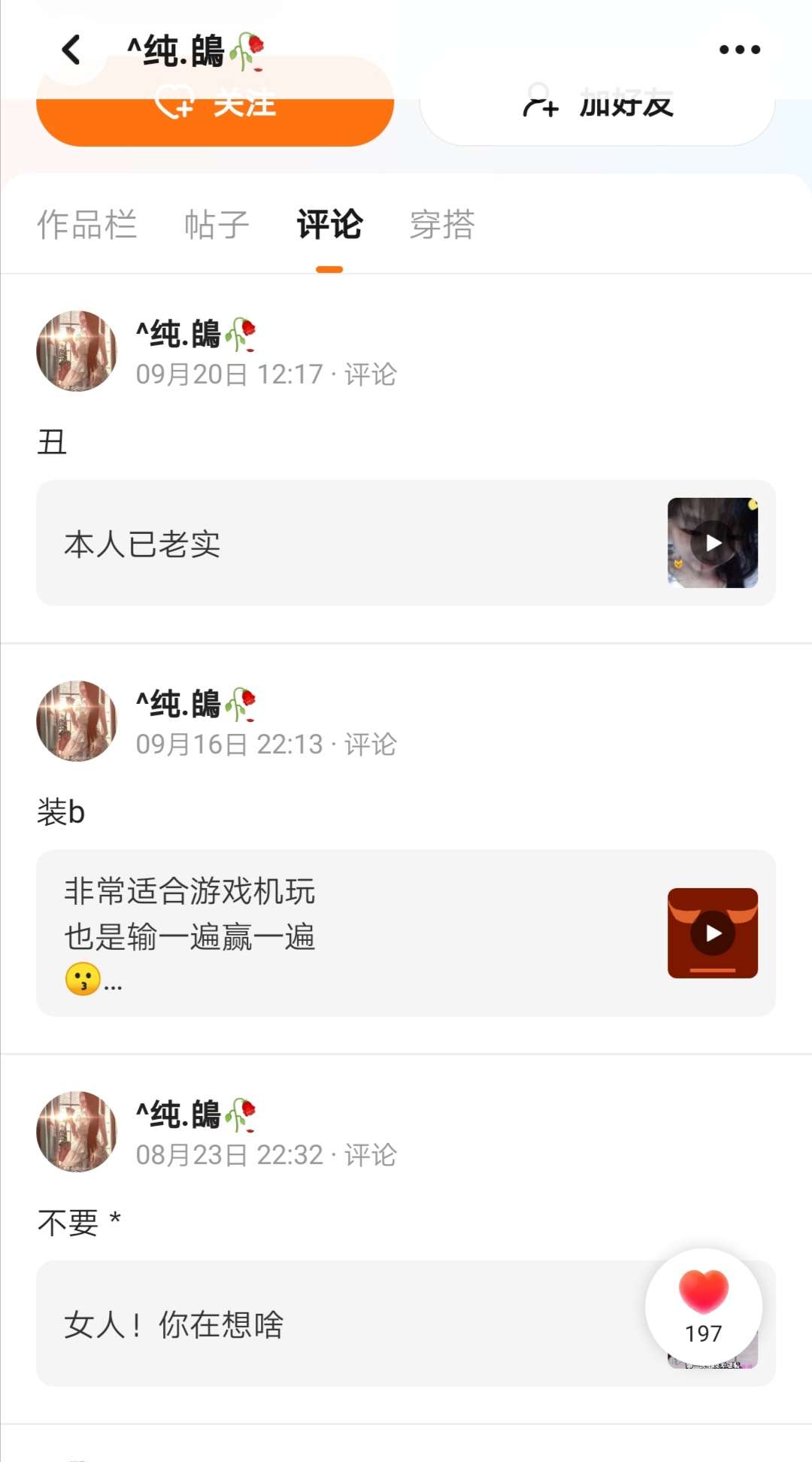Image resolution: width=812 pixels, height=1462 pixels.
Task: Tap the orange 关注 follow button
Action: pyautogui.click(x=215, y=113)
